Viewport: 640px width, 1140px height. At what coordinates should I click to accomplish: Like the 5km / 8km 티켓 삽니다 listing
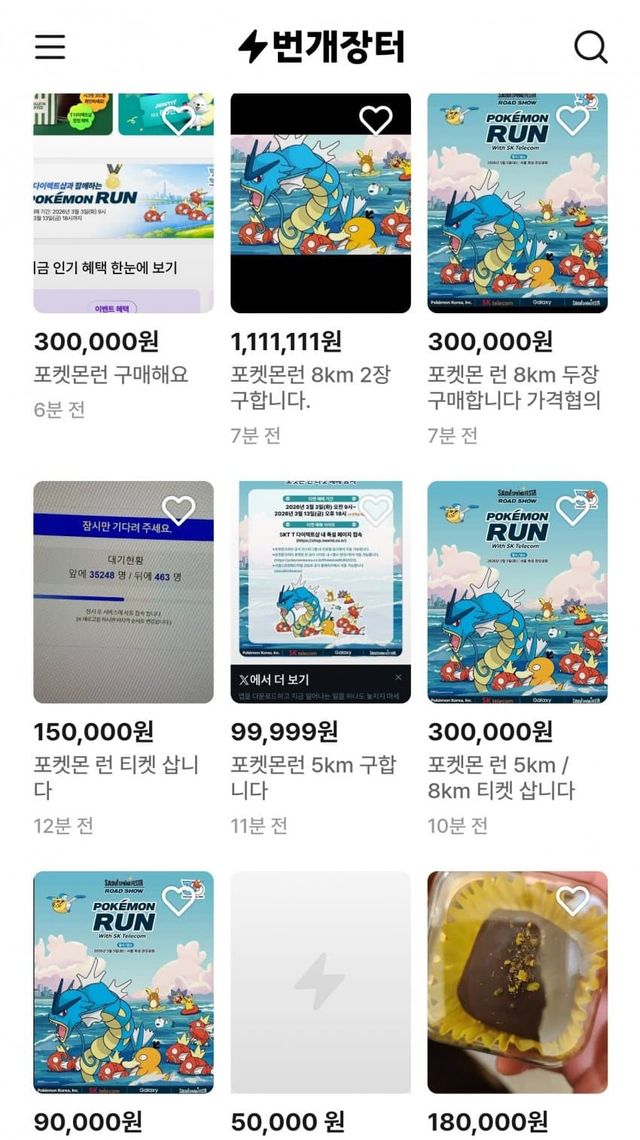[x=572, y=511]
